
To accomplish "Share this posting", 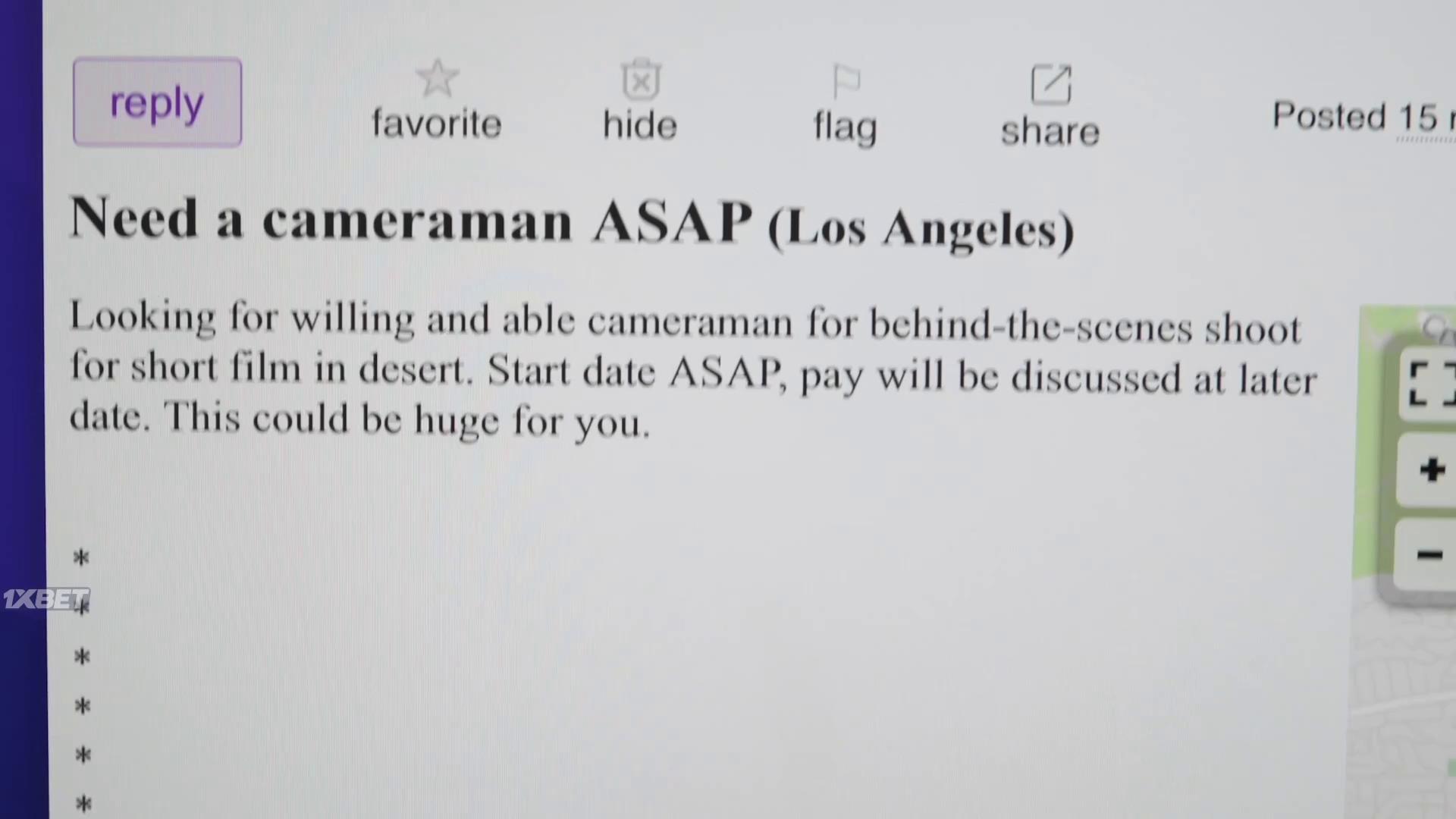I will [x=1050, y=106].
